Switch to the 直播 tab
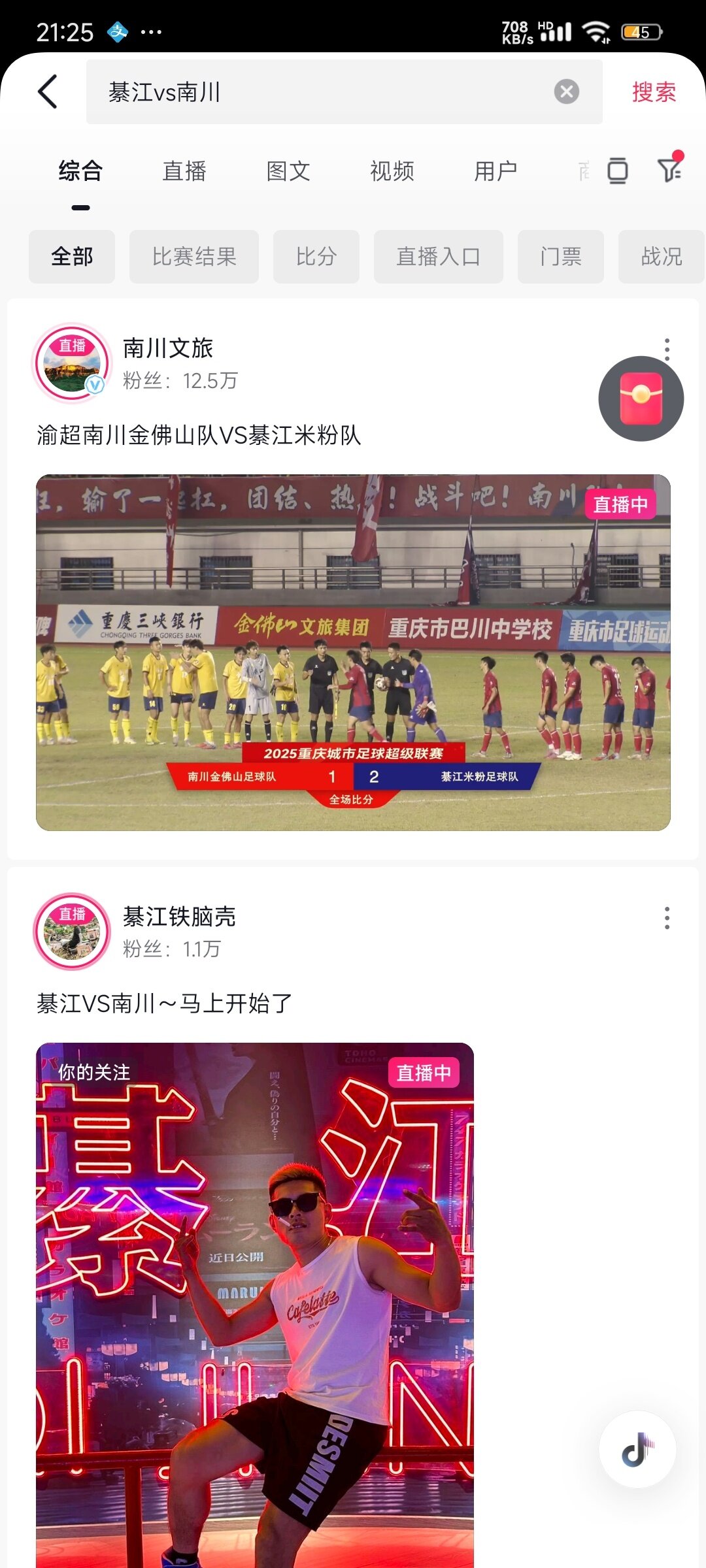 184,171
